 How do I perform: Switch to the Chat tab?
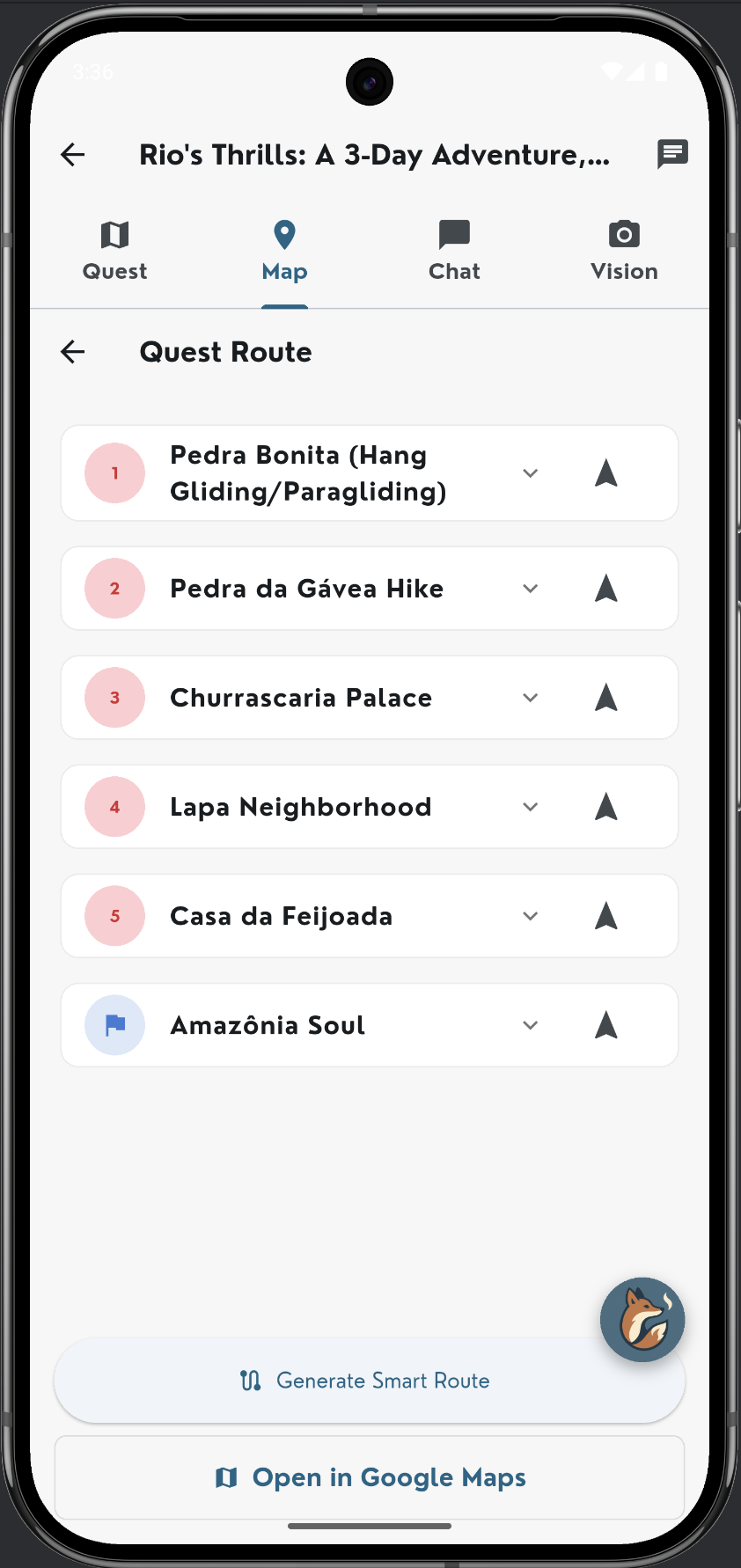pos(454,251)
